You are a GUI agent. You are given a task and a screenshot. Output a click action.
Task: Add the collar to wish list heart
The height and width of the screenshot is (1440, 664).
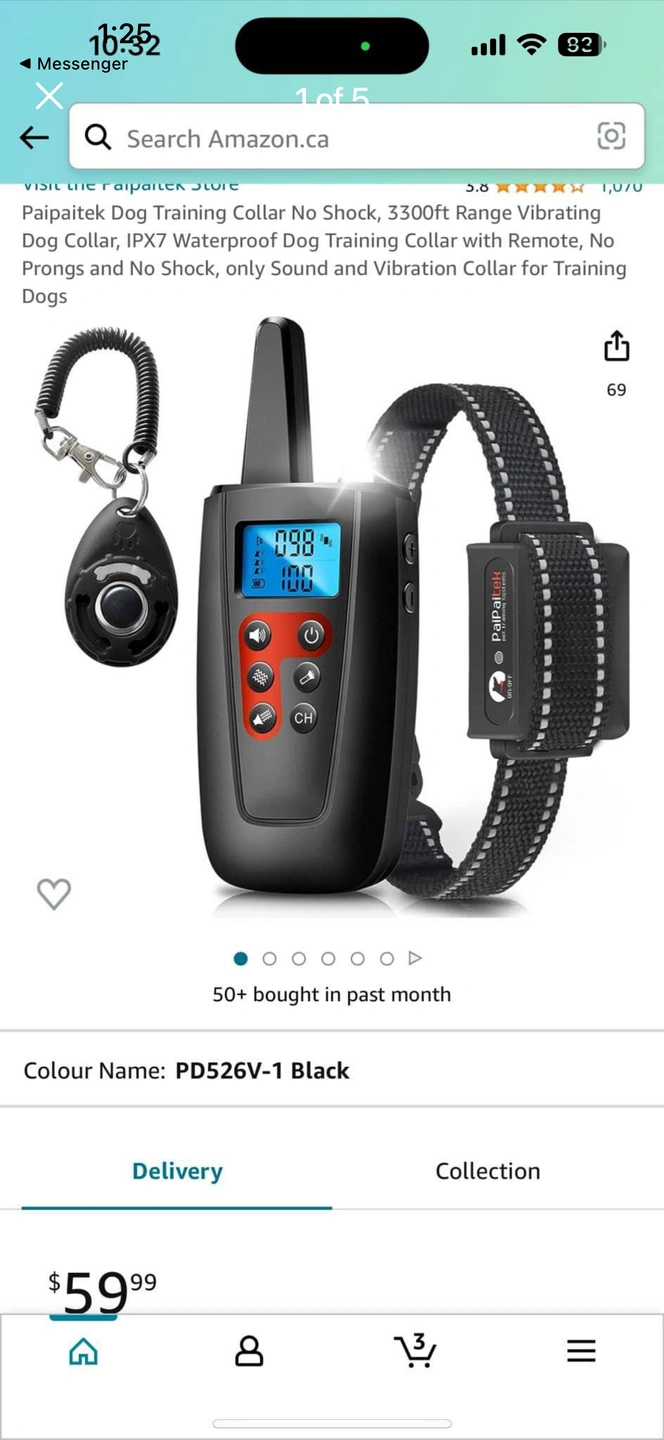tap(54, 893)
